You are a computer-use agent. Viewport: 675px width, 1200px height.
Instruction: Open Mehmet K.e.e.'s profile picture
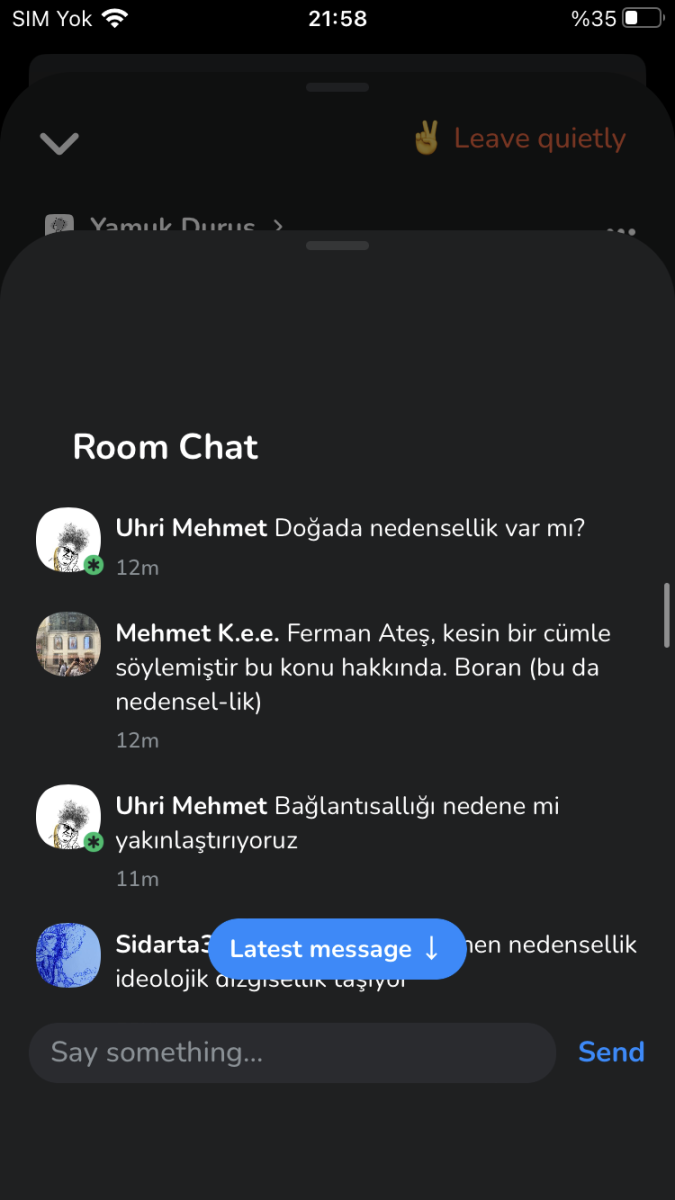pyautogui.click(x=68, y=644)
